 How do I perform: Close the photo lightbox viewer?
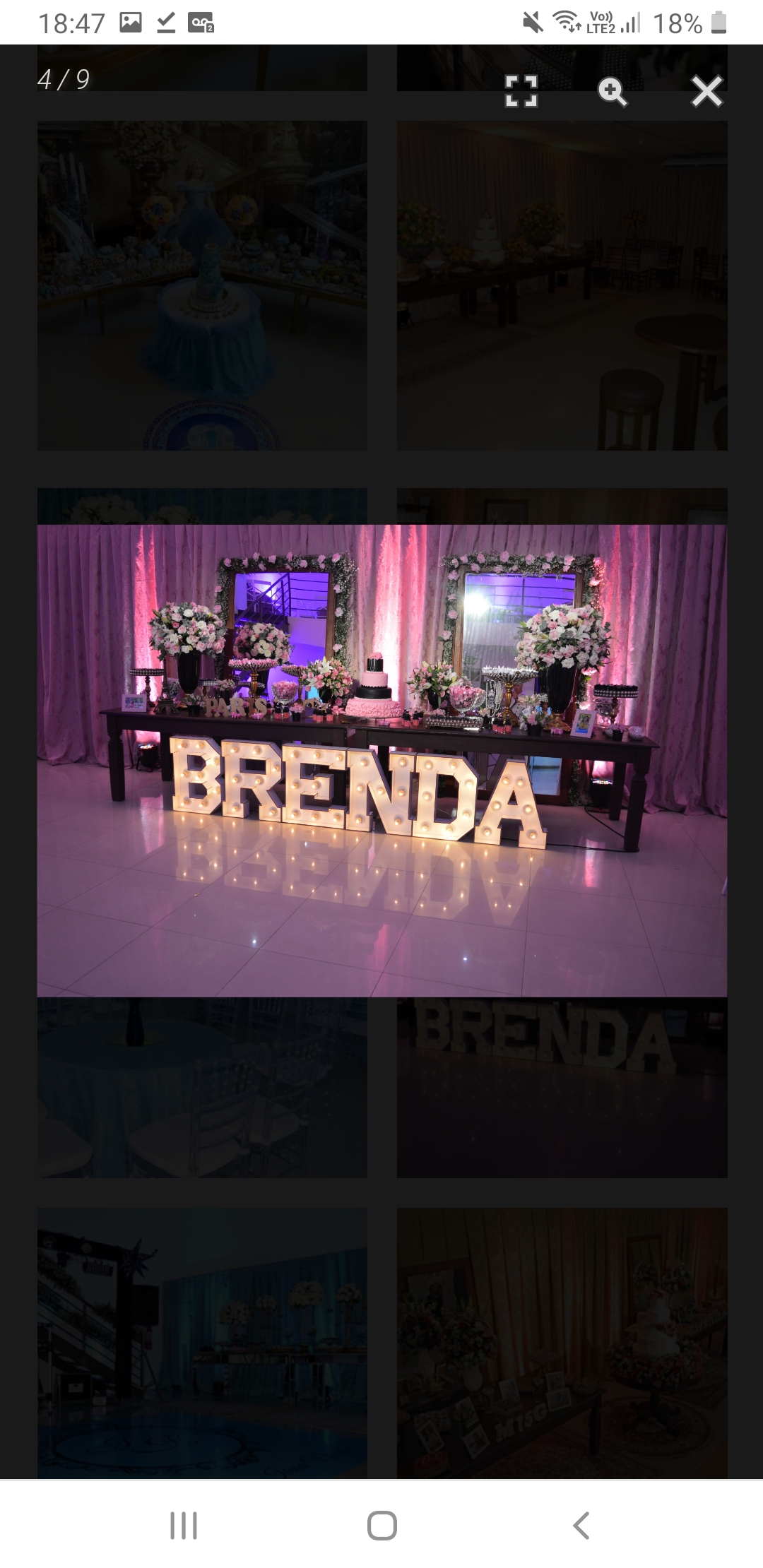pos(706,92)
